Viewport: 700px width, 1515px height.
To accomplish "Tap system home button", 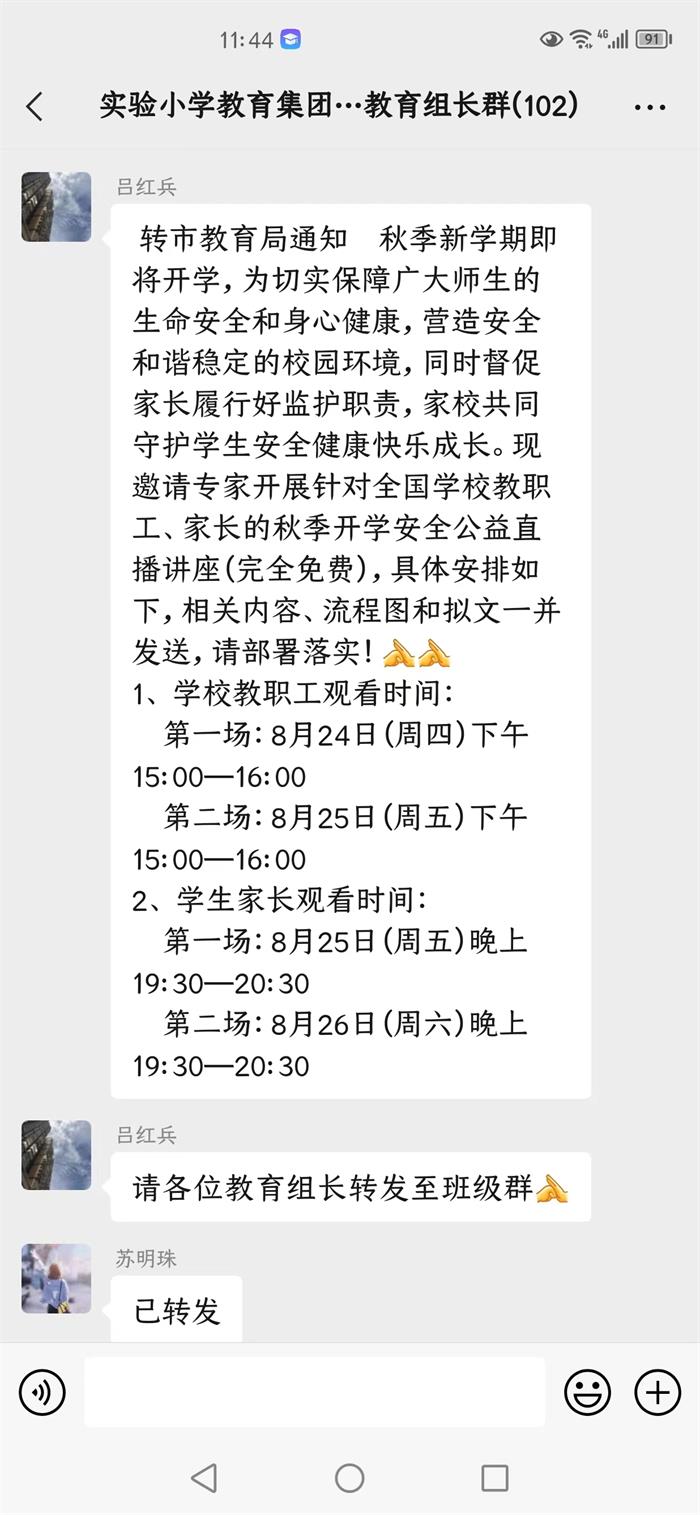I will [349, 1477].
